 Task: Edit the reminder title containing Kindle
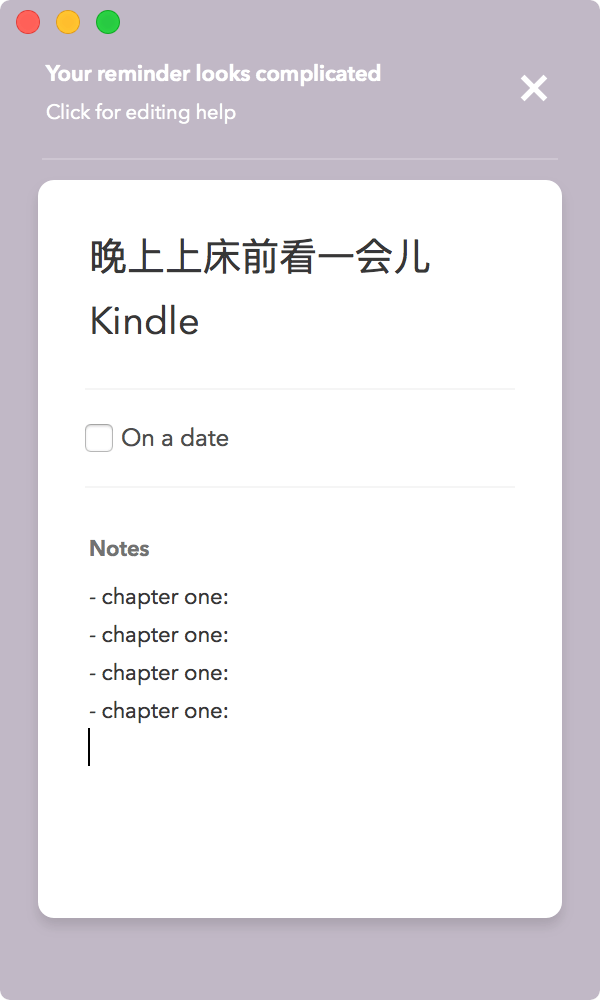(260, 288)
